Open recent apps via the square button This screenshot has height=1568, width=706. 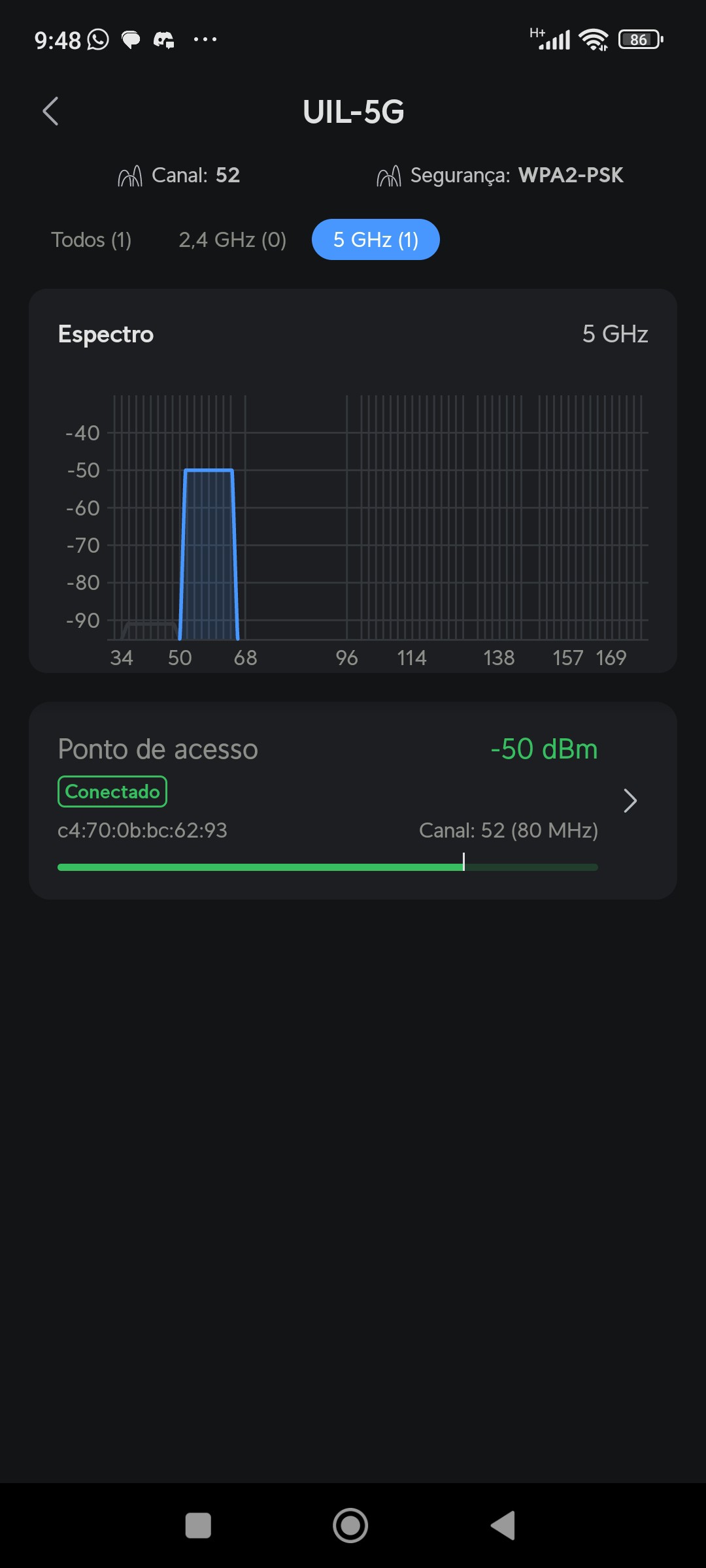(198, 1526)
